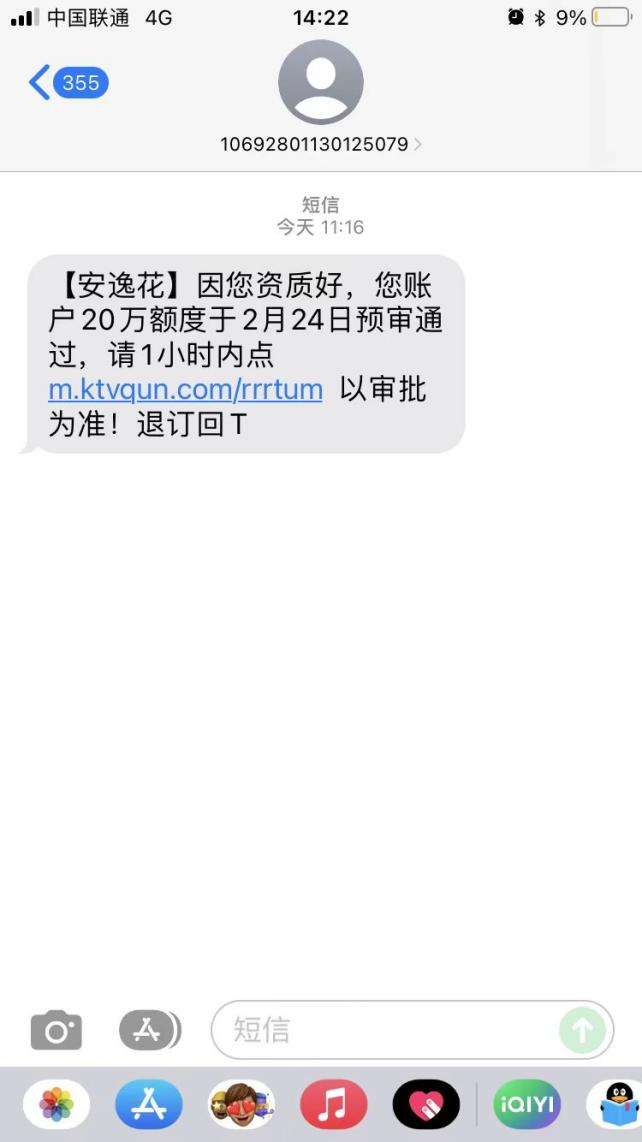642x1142 pixels.
Task: Open the iQIYI iMessage app
Action: (527, 1105)
